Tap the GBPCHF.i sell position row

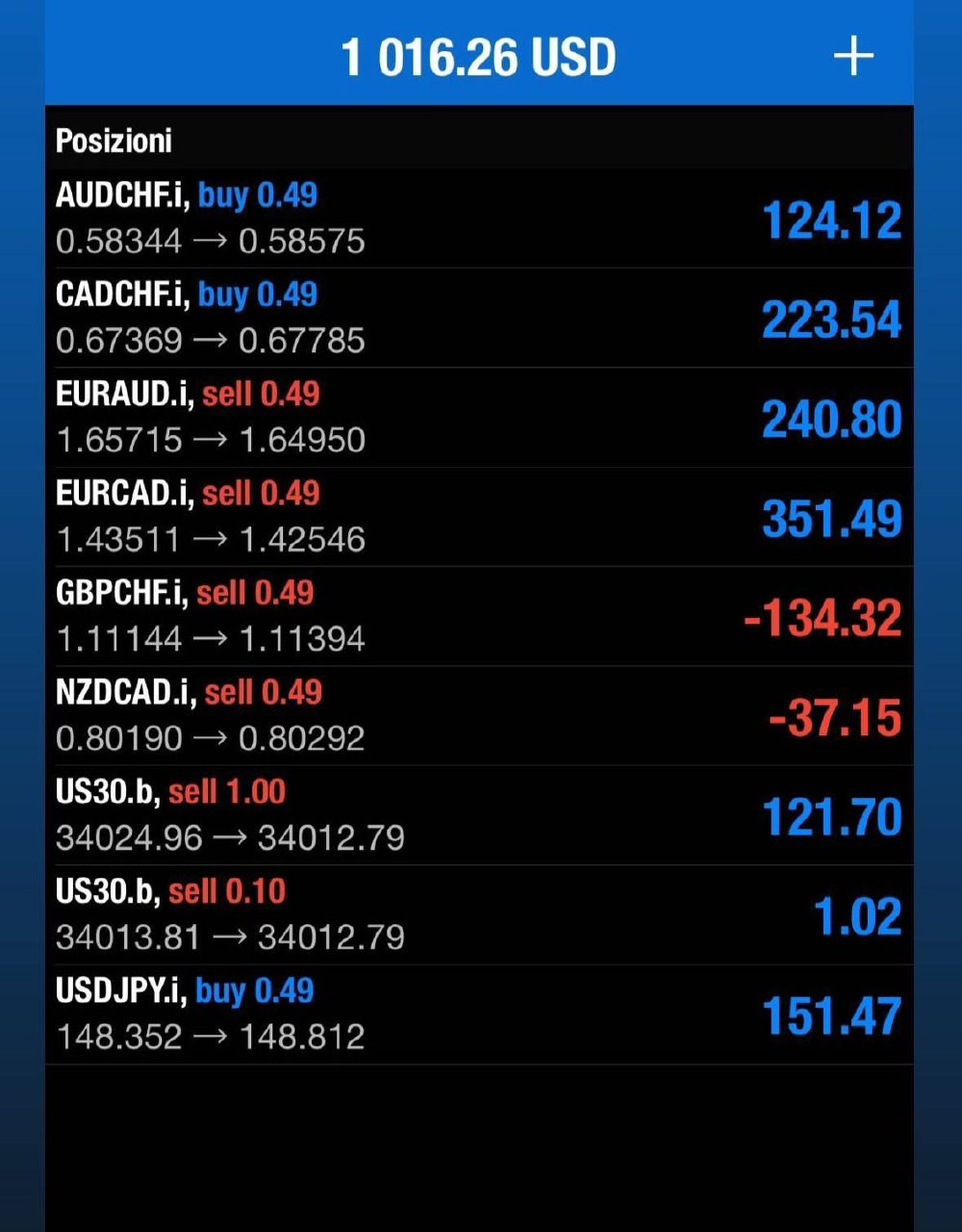(478, 616)
